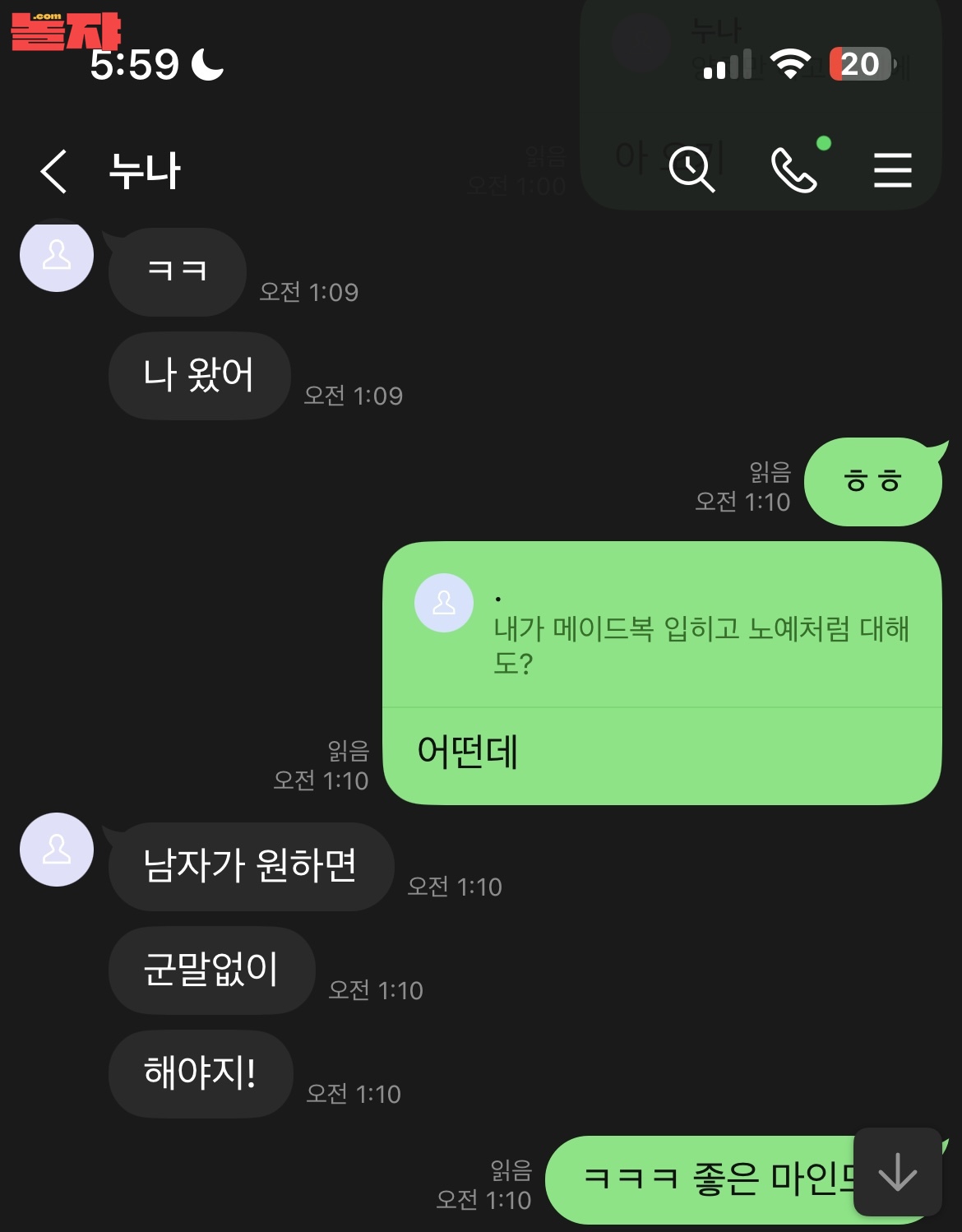Viewport: 962px width, 1232px height.
Task: Jump to latest message with down arrow
Action: [x=897, y=1171]
